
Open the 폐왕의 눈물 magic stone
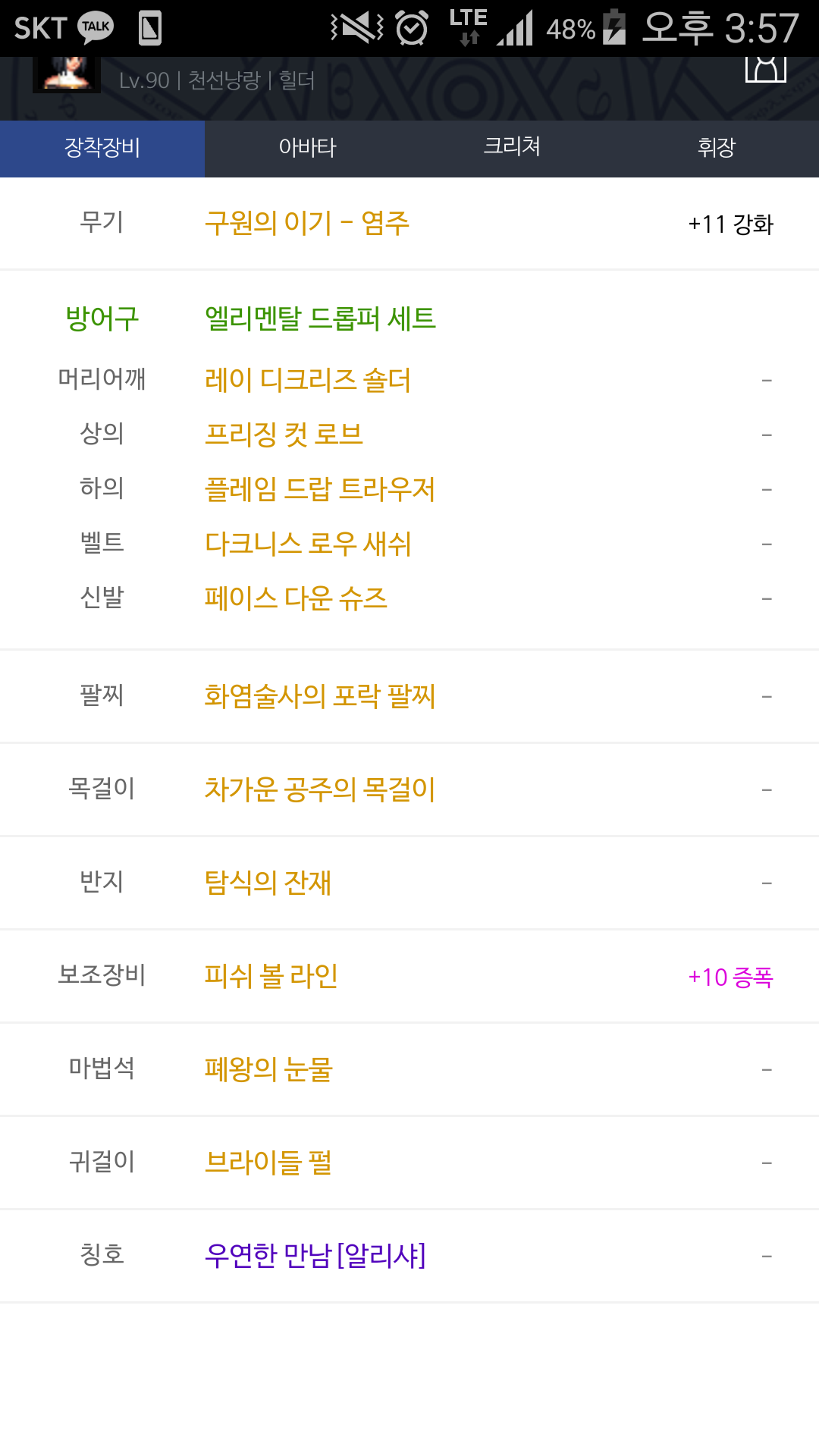tap(268, 1069)
